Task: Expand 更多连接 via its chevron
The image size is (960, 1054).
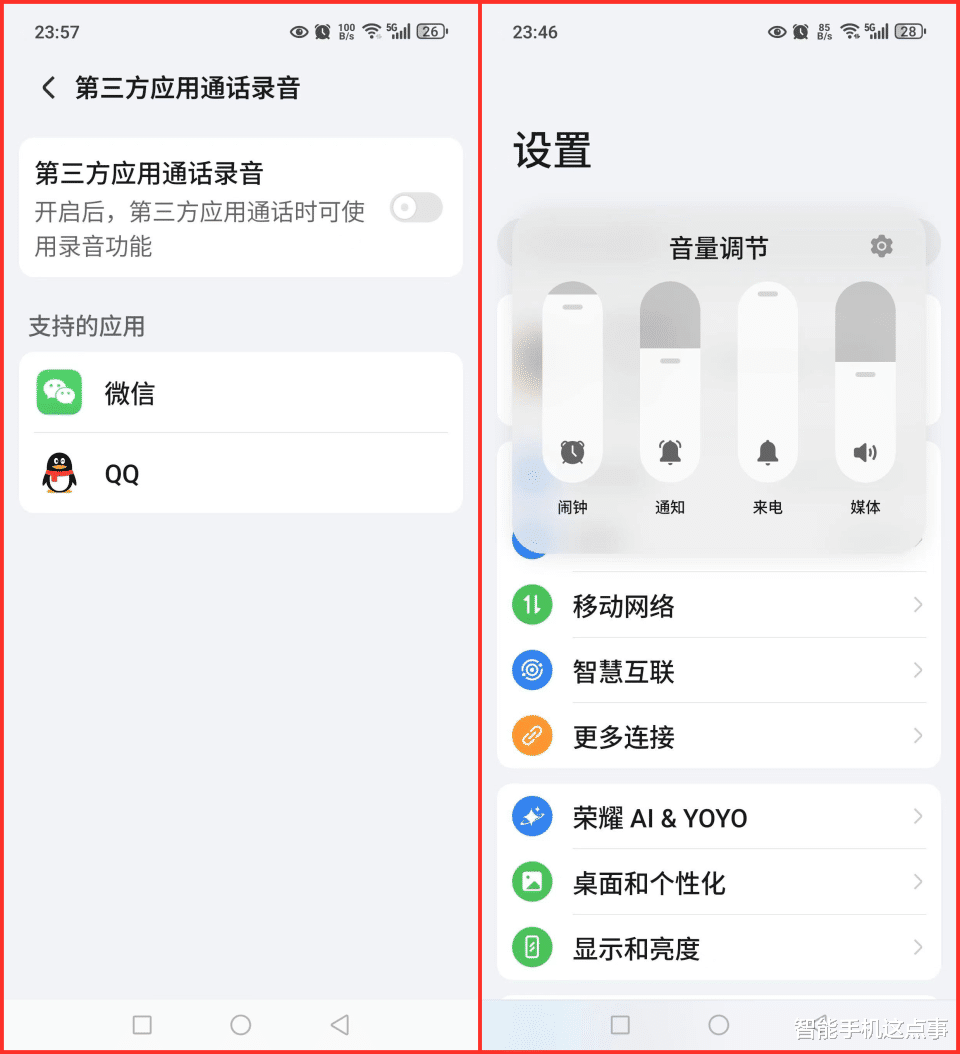Action: pyautogui.click(x=917, y=736)
